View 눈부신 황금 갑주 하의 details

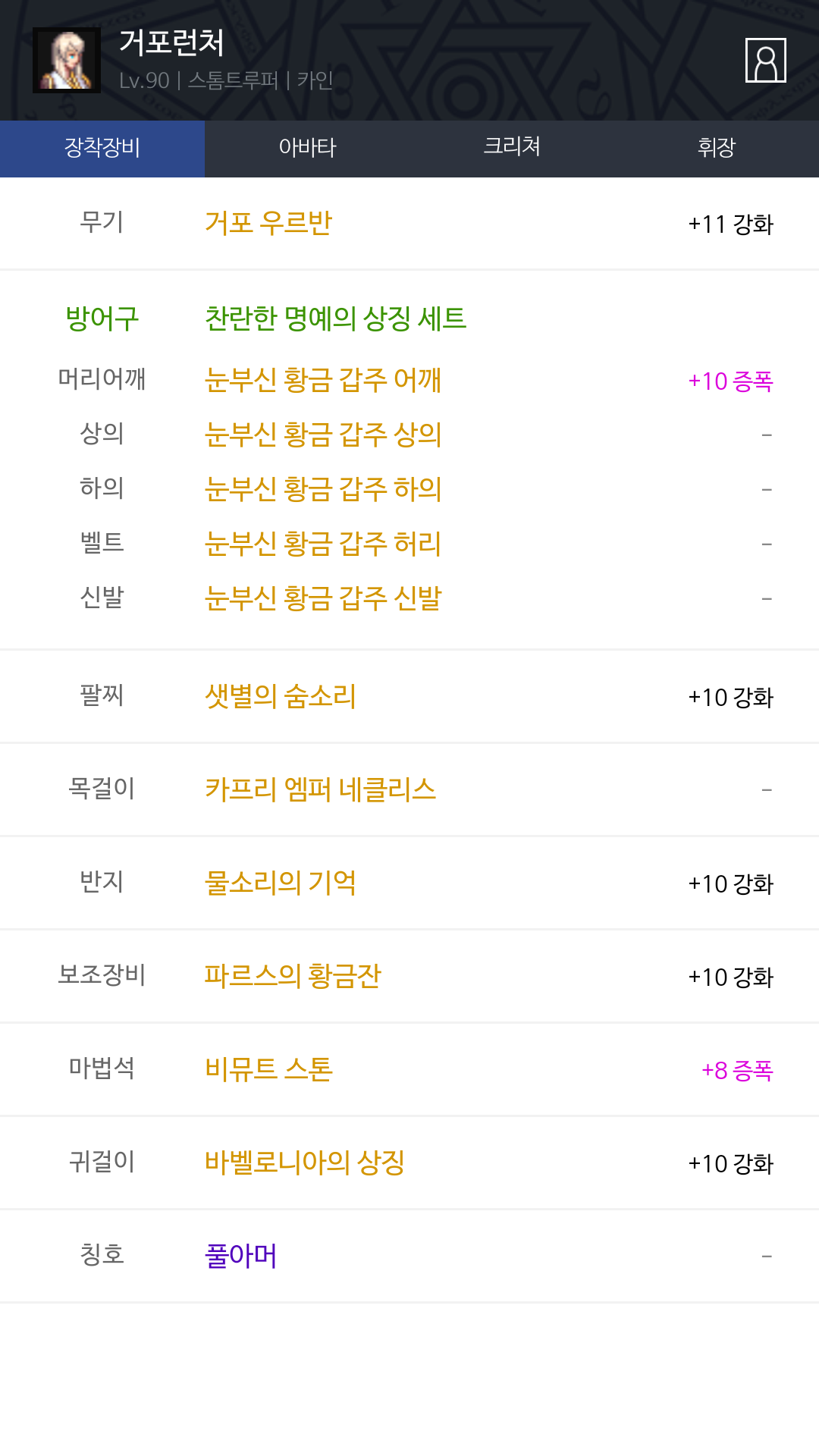coord(323,489)
